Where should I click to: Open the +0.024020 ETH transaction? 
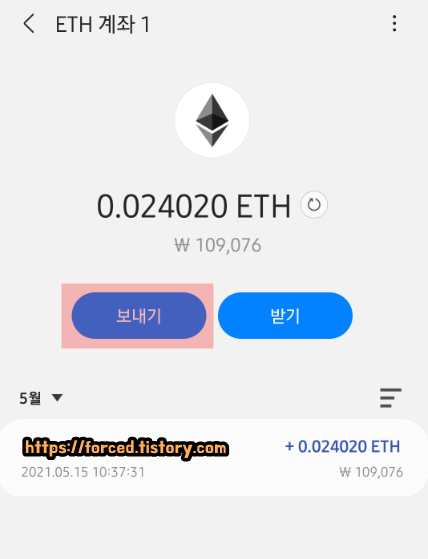[214, 458]
